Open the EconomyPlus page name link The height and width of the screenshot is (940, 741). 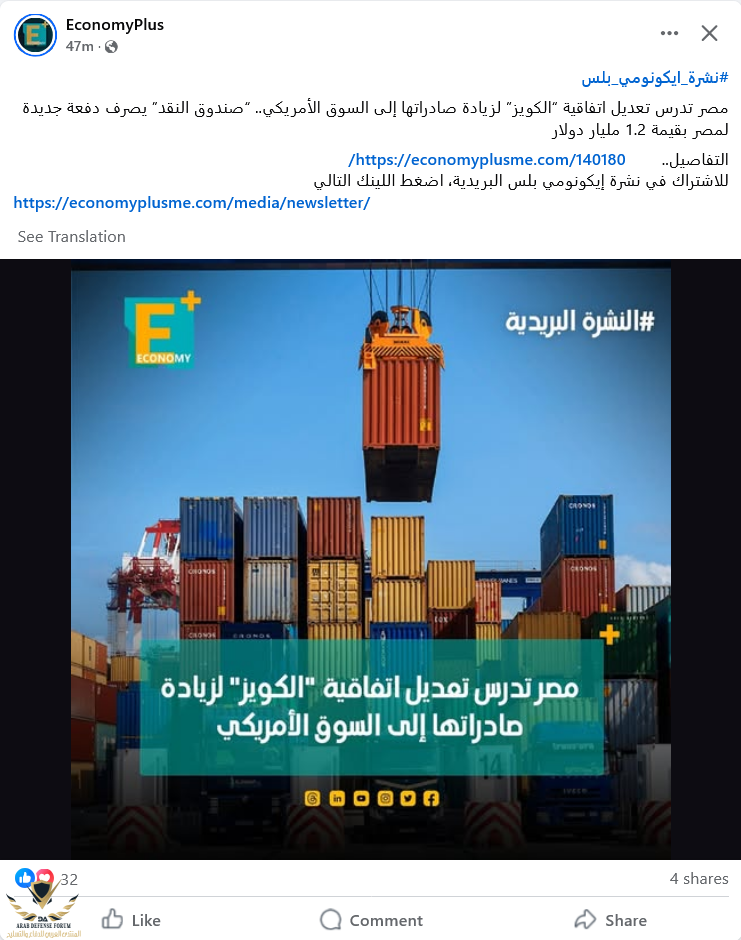pyautogui.click(x=114, y=24)
